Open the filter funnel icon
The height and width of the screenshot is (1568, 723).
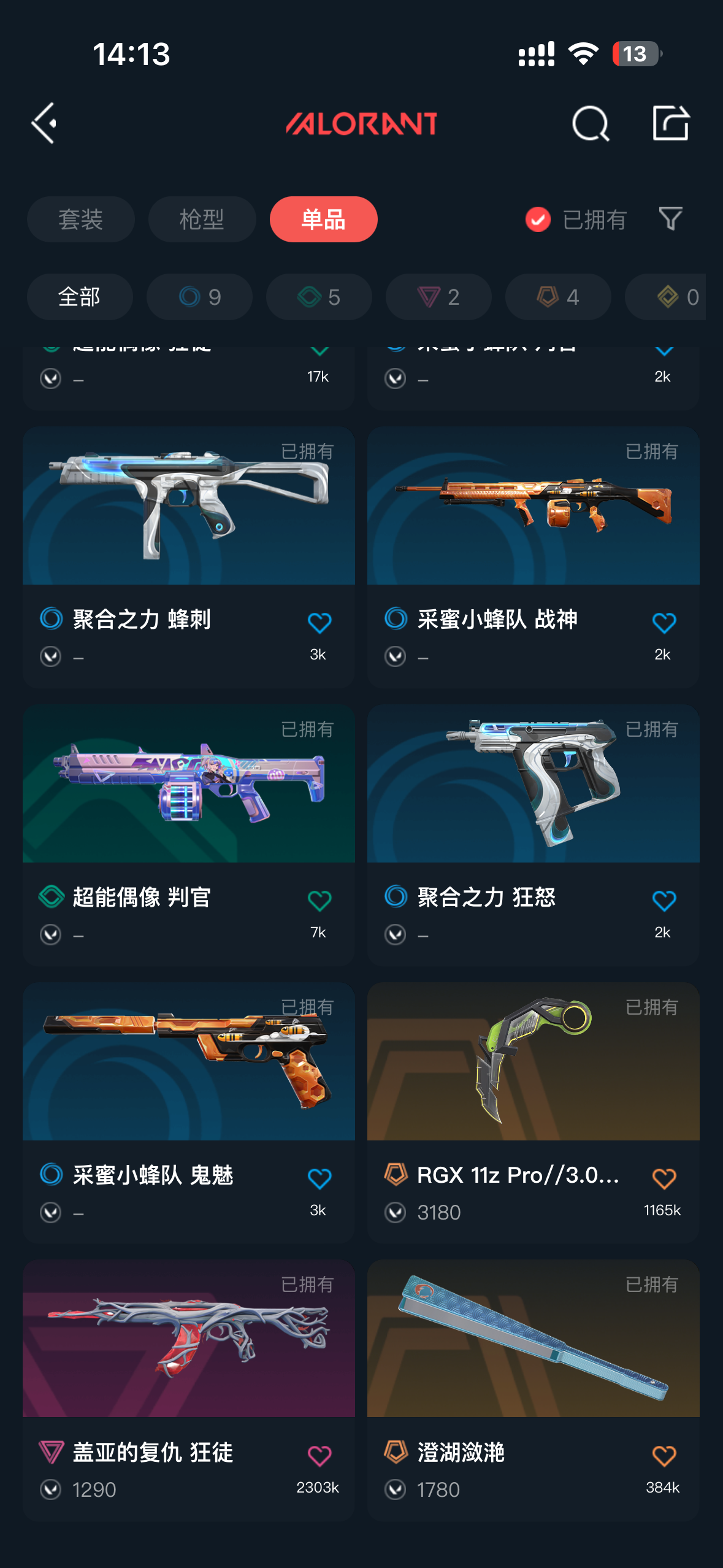pyautogui.click(x=670, y=219)
